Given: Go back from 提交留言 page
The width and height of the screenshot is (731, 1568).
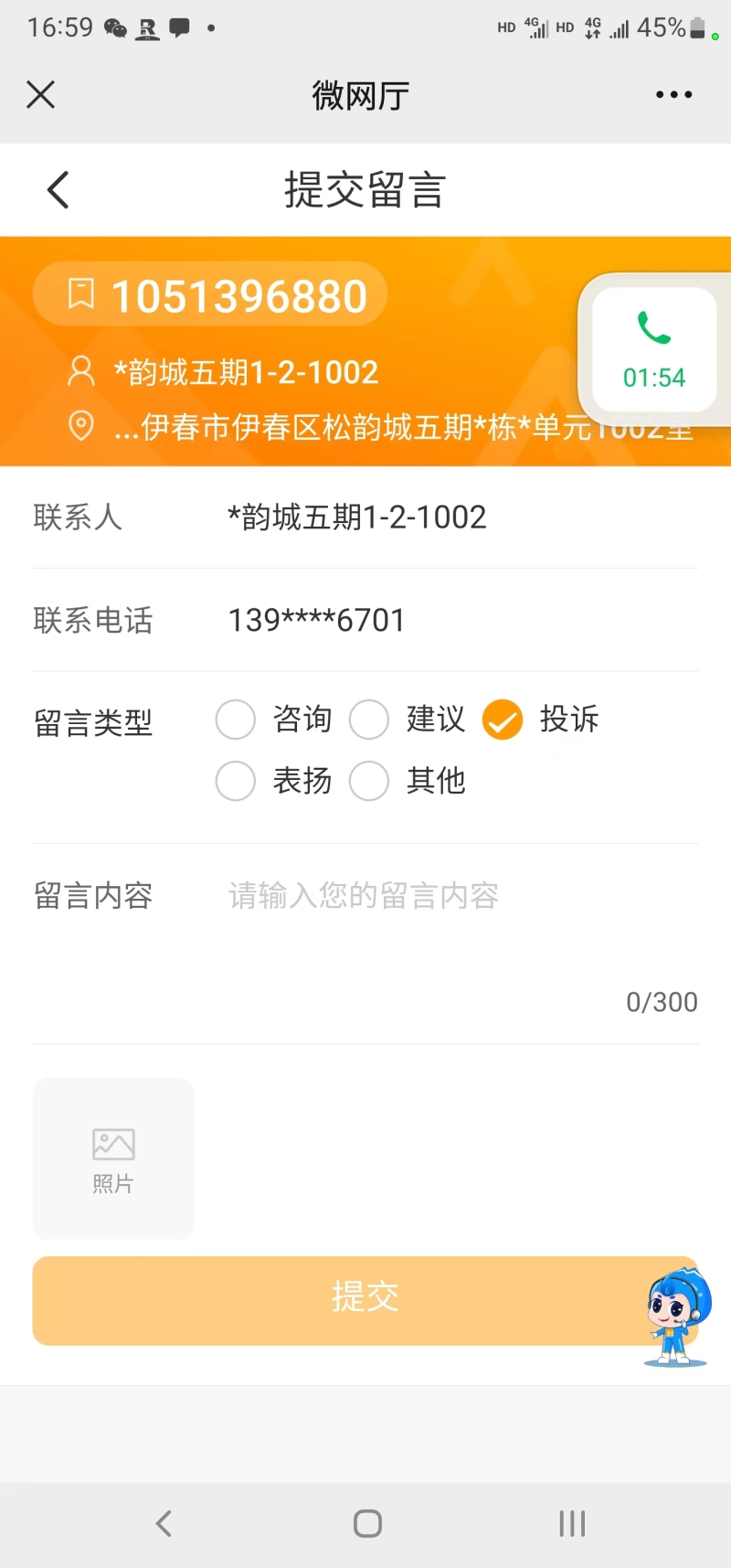Looking at the screenshot, I should 58,190.
